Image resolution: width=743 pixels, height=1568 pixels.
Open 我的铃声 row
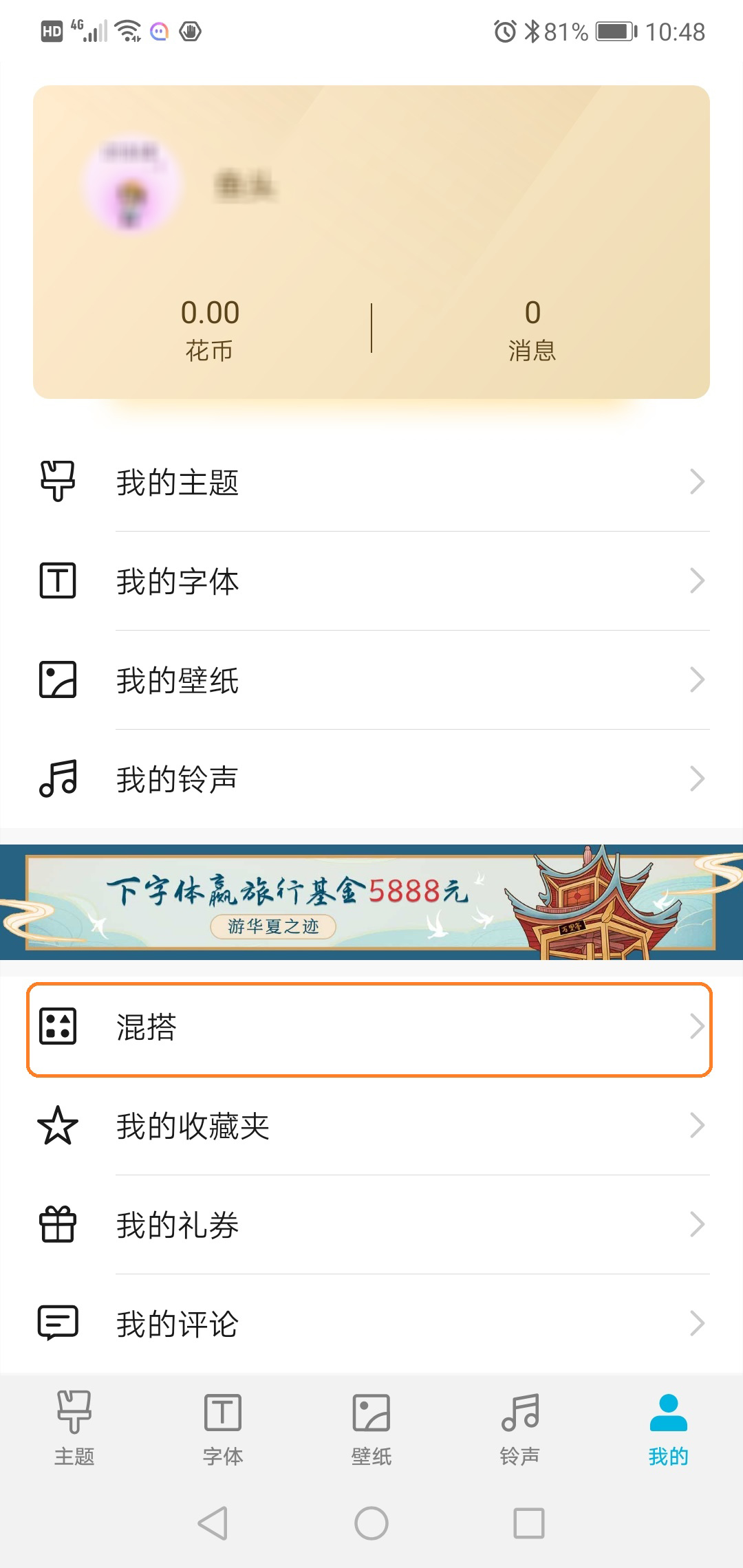371,779
